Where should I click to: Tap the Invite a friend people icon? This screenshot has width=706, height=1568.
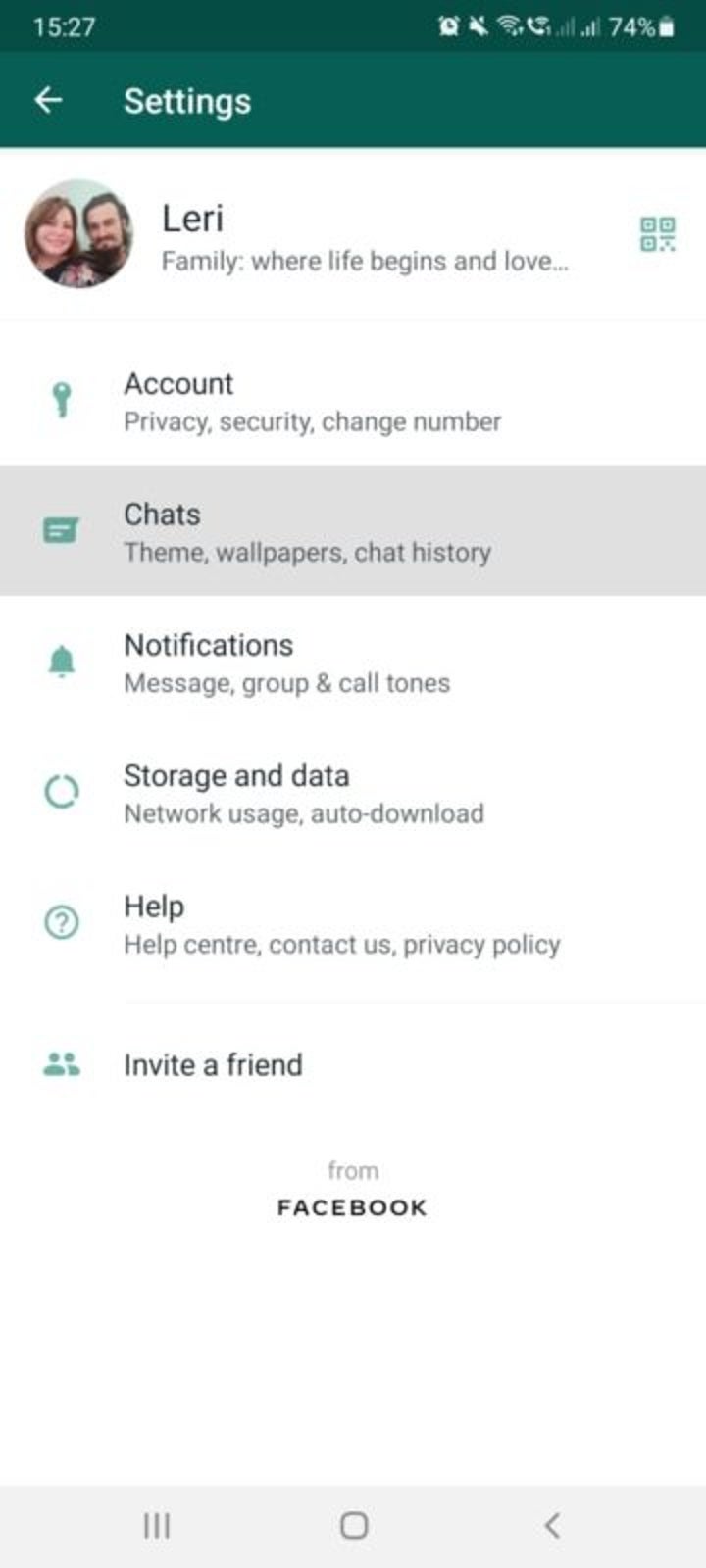tap(61, 1062)
